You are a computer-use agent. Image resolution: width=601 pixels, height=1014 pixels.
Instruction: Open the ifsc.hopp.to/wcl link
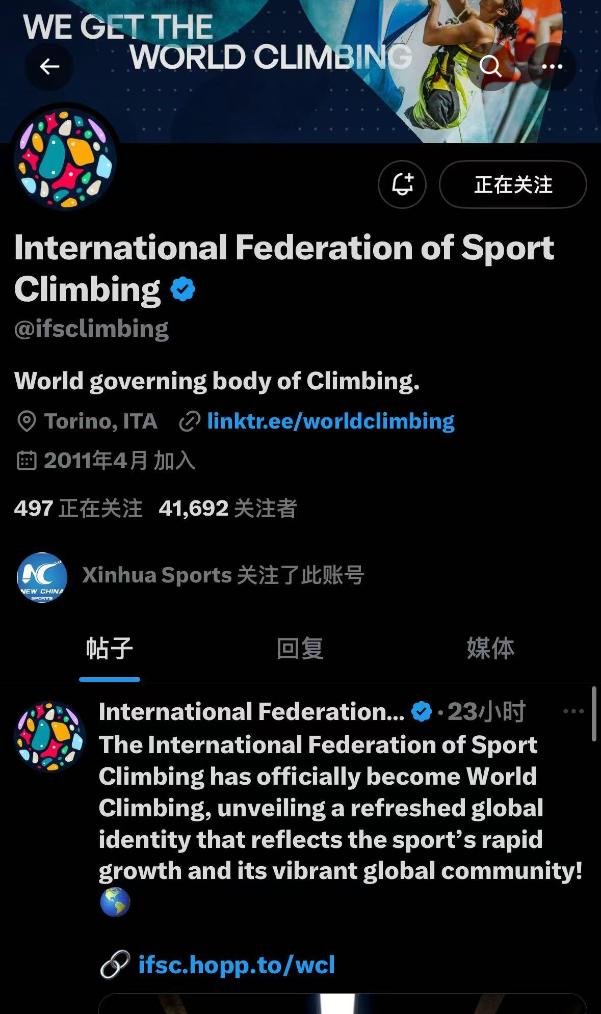click(x=236, y=964)
